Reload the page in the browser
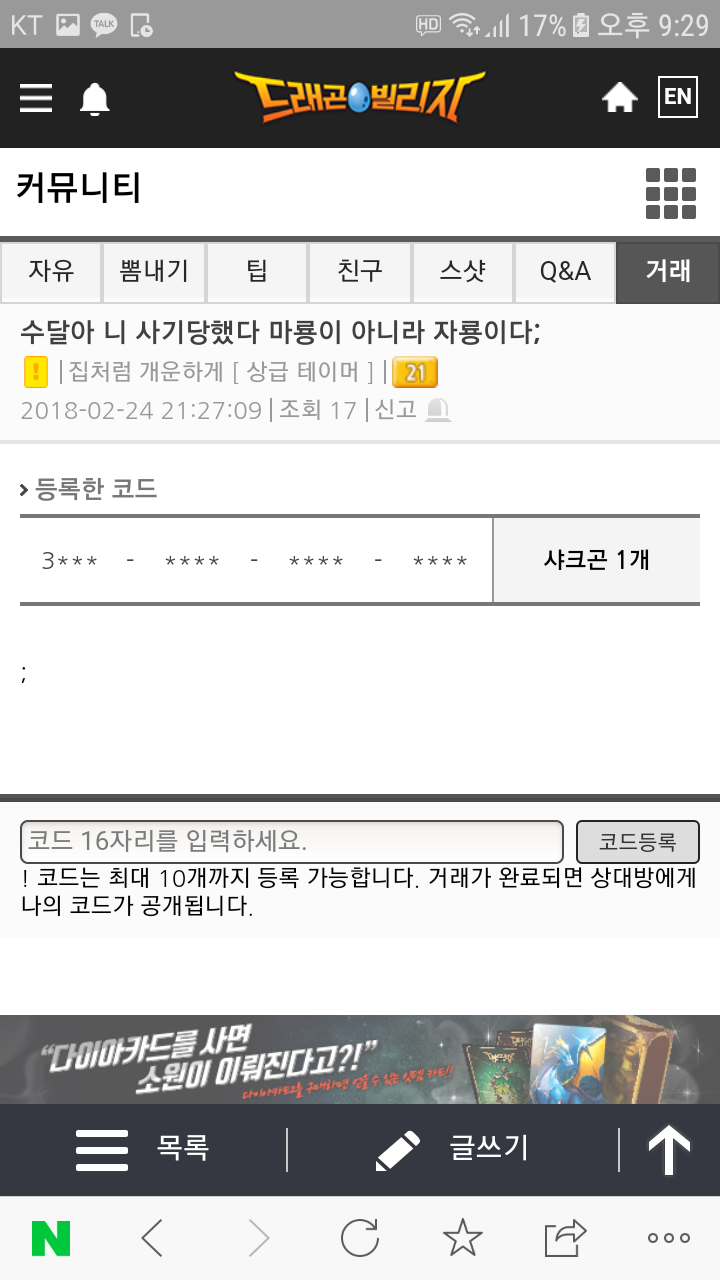720x1280 pixels. click(x=359, y=1238)
